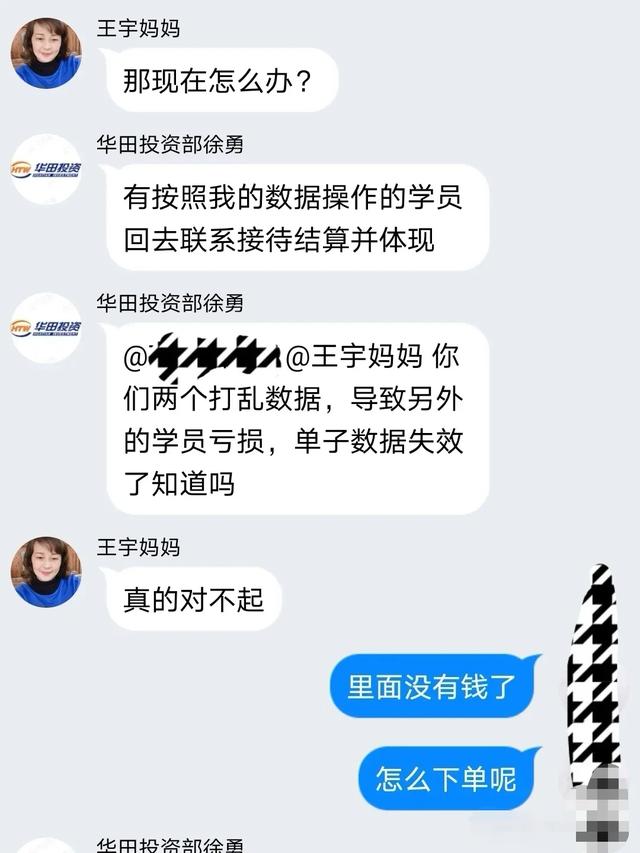
Task: Open 徐勇's avatar beside "有按照我的数据操作" message
Action: [46, 170]
